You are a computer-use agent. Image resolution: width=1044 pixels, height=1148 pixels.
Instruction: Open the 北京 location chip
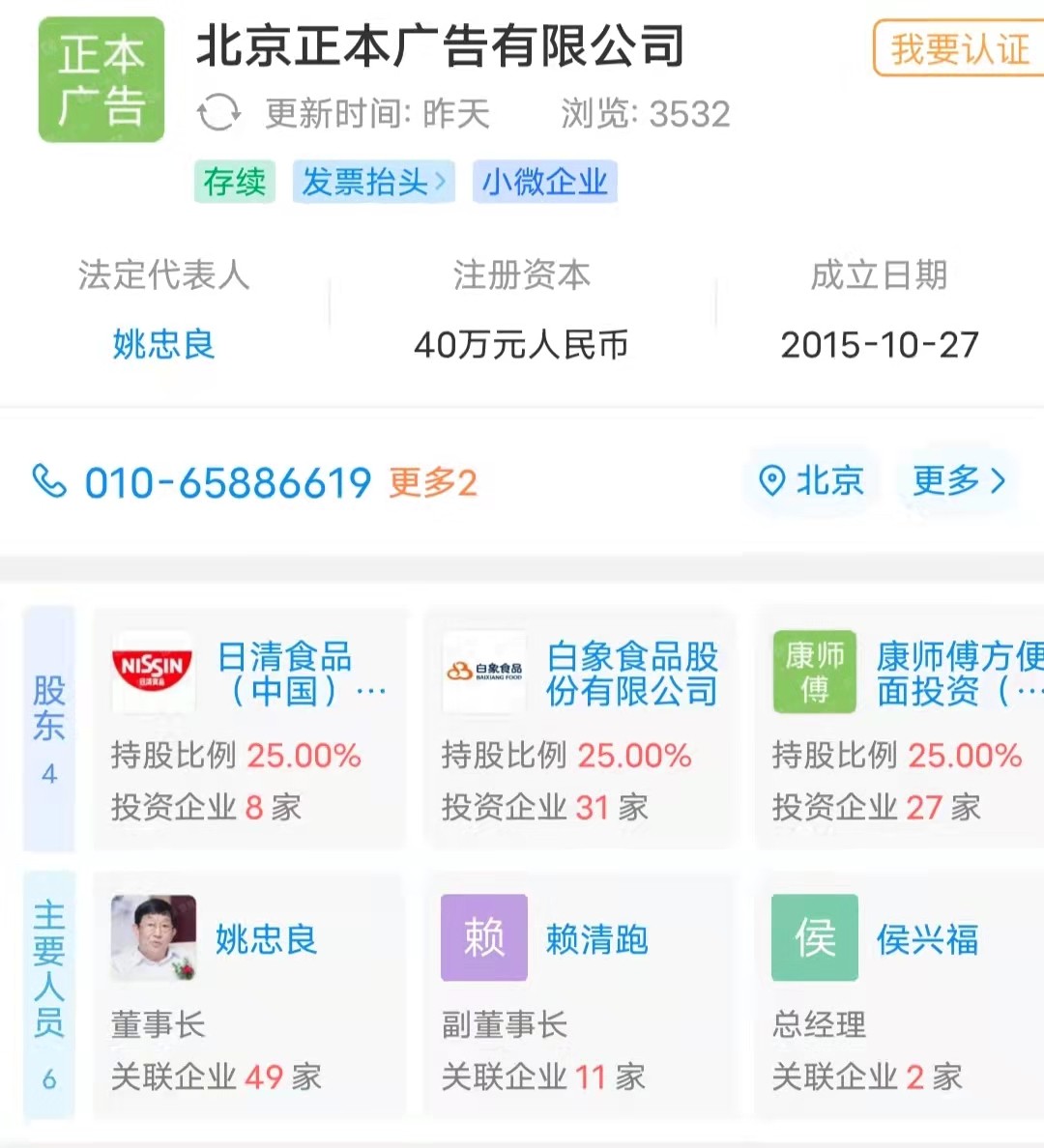click(x=812, y=480)
